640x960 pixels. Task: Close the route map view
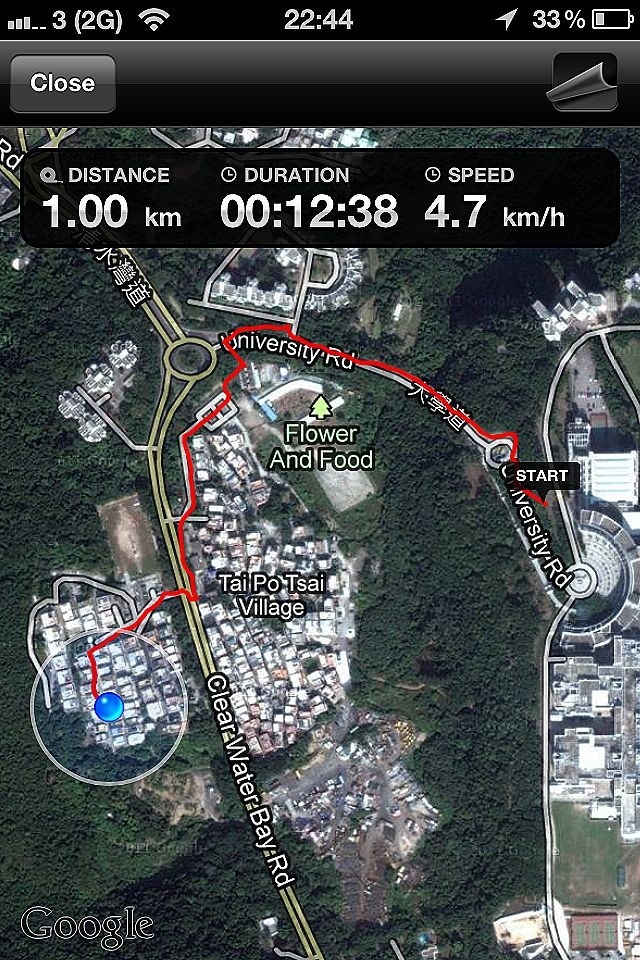coord(62,83)
